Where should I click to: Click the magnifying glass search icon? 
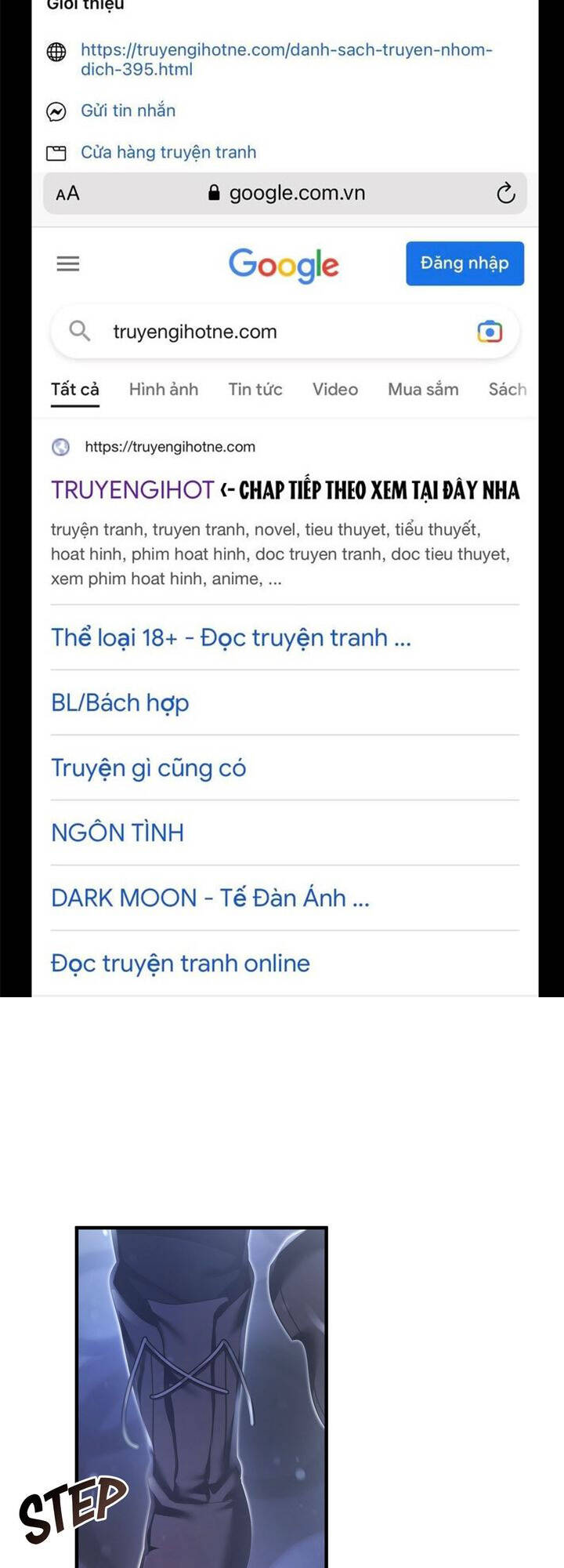pyautogui.click(x=80, y=332)
